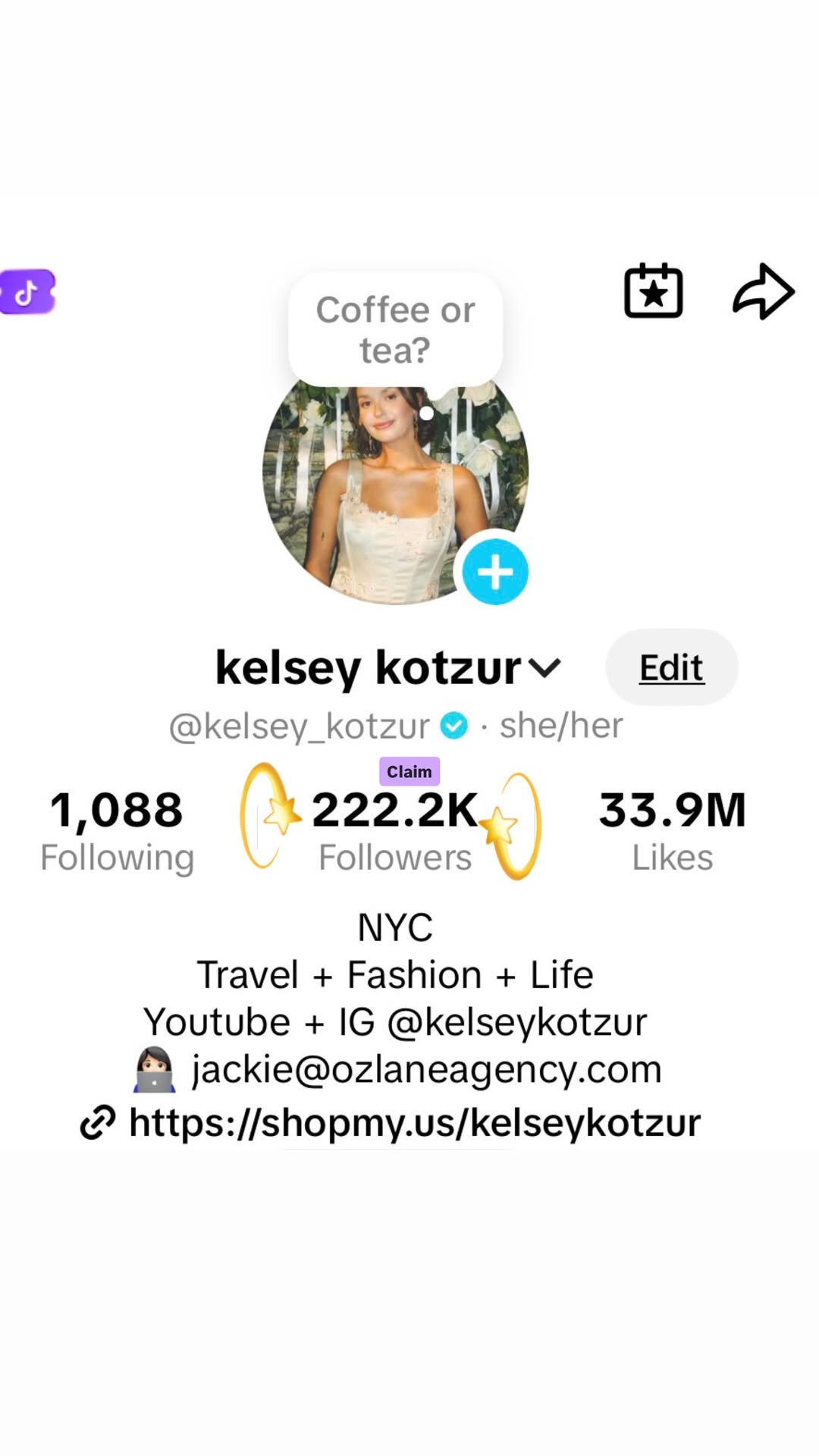
Task: Tap the "Coffee or tea?" note bubble
Action: pyautogui.click(x=395, y=330)
